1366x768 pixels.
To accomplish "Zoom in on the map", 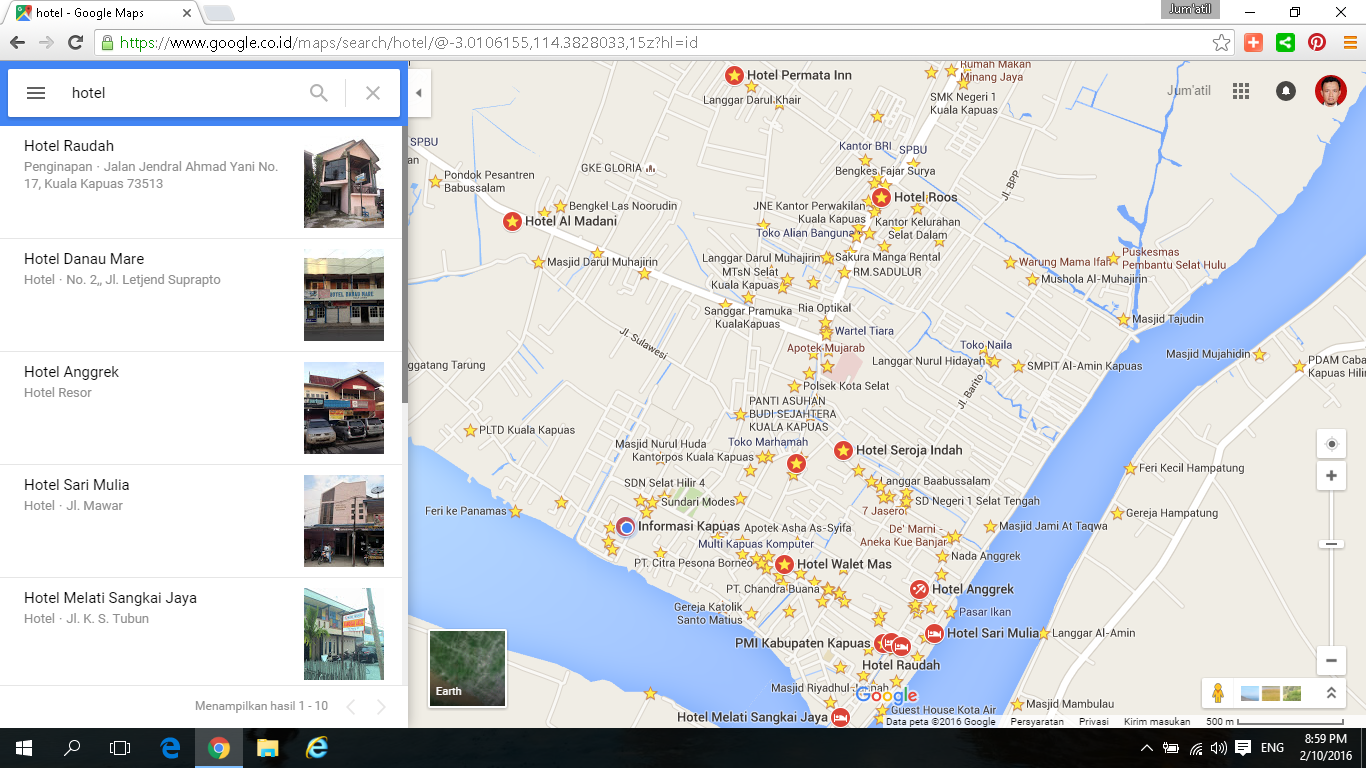I will [x=1331, y=476].
